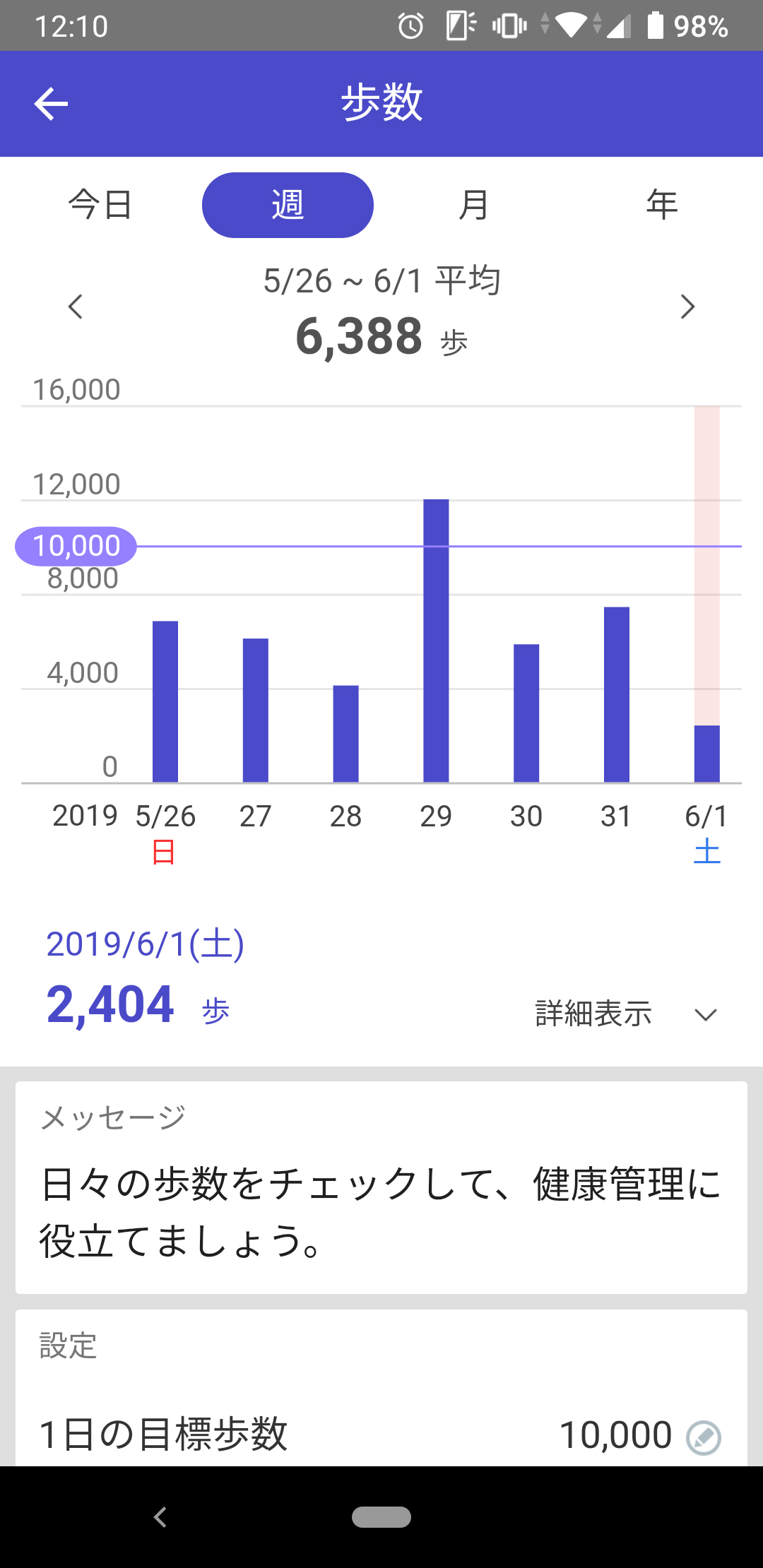763x1568 pixels.
Task: Tap the home pill in navigation bar
Action: (381, 1516)
